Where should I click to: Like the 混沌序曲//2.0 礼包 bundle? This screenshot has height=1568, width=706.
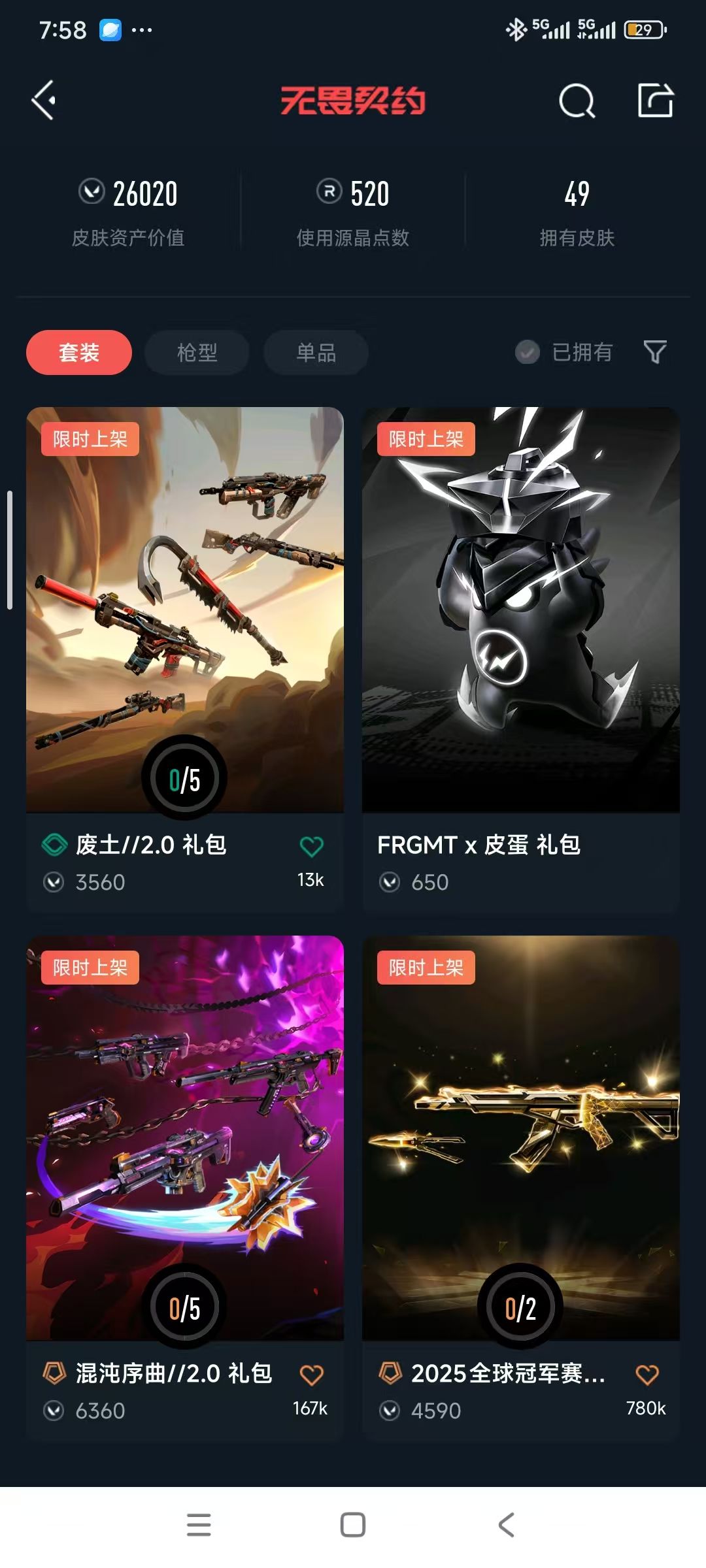pyautogui.click(x=311, y=1375)
